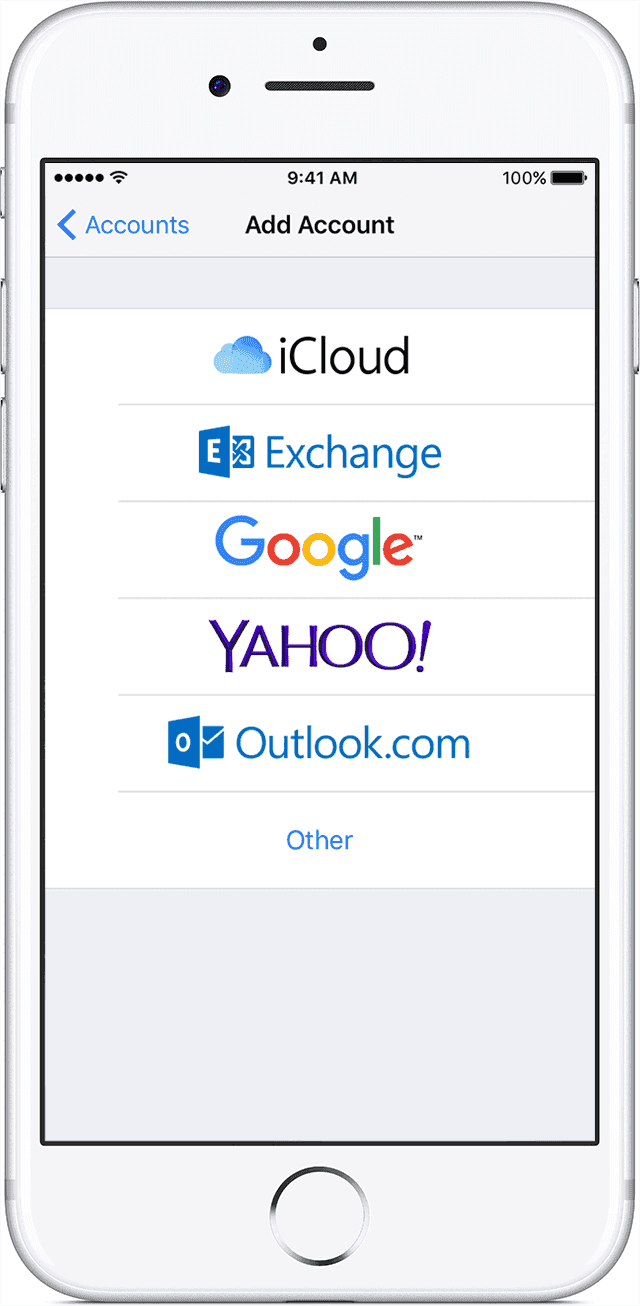Viewport: 640px width, 1306px height.
Task: Tap Other to add another account type
Action: (x=320, y=840)
